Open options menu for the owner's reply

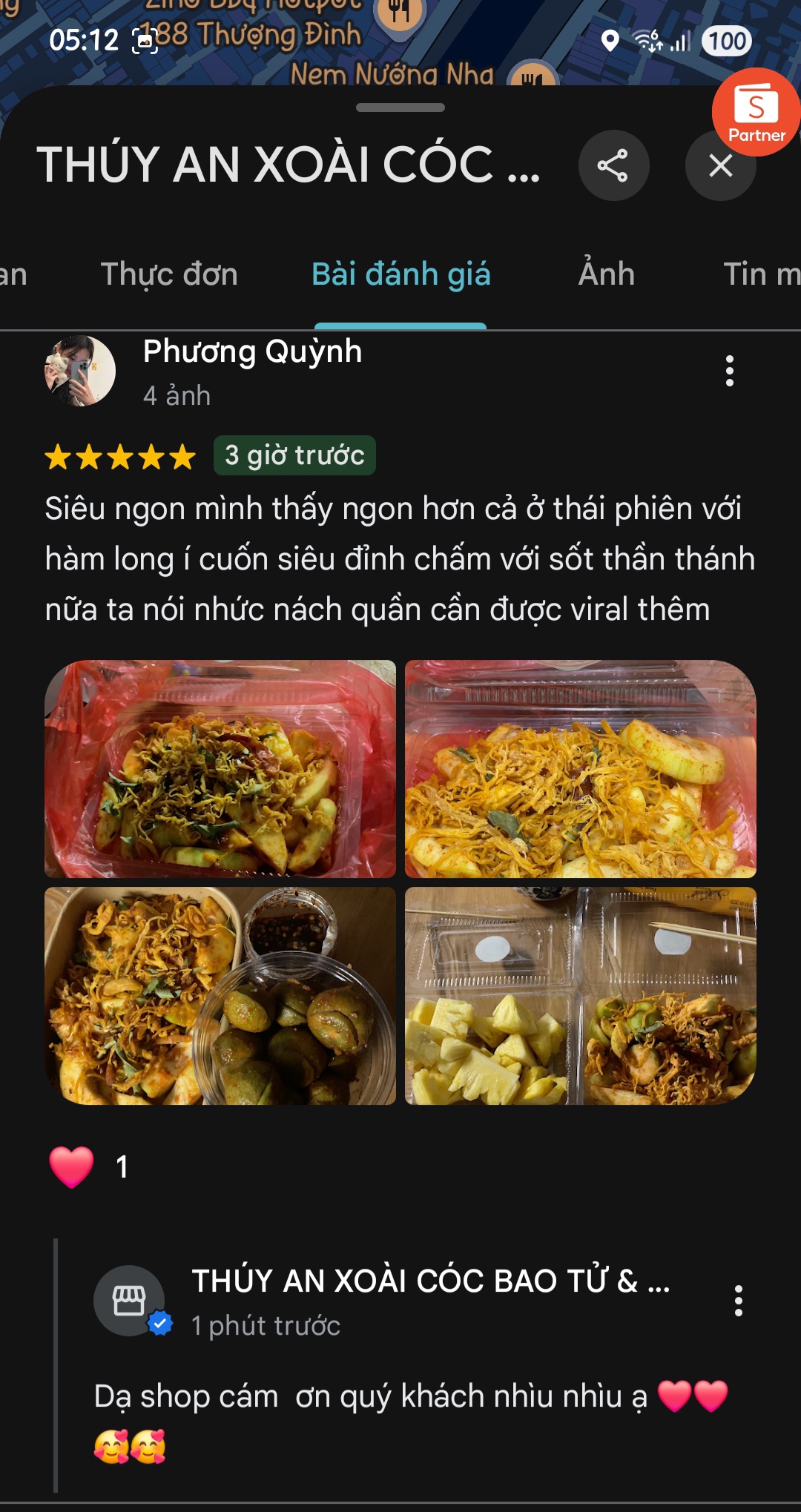pyautogui.click(x=738, y=1301)
